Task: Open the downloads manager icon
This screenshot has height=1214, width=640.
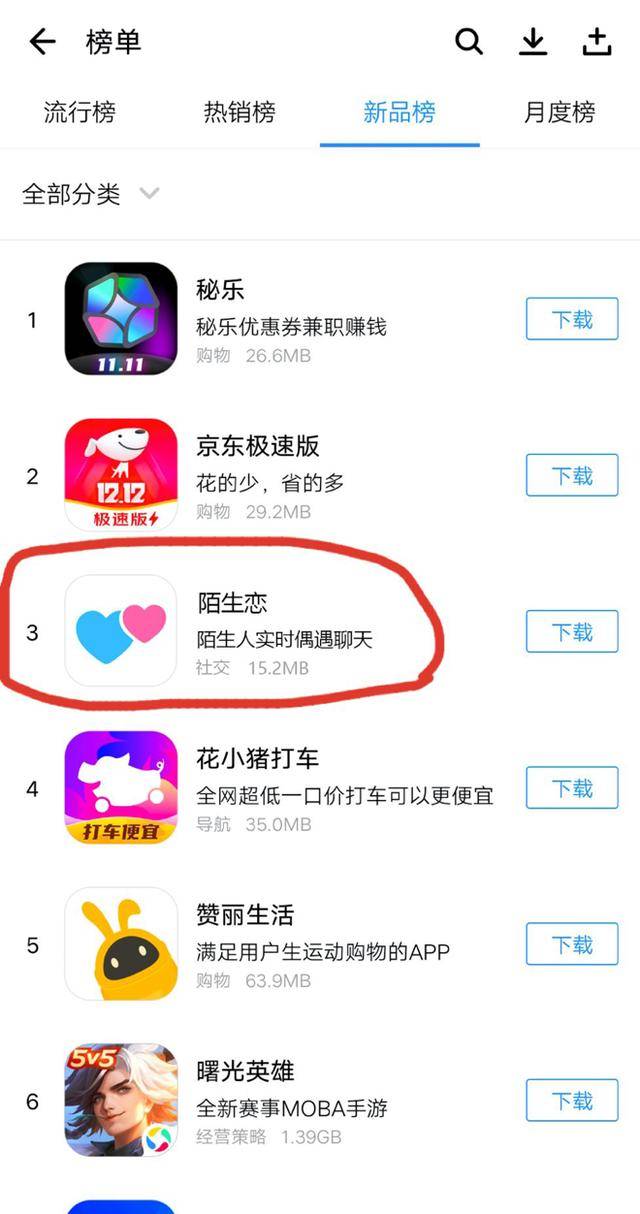Action: pyautogui.click(x=533, y=41)
